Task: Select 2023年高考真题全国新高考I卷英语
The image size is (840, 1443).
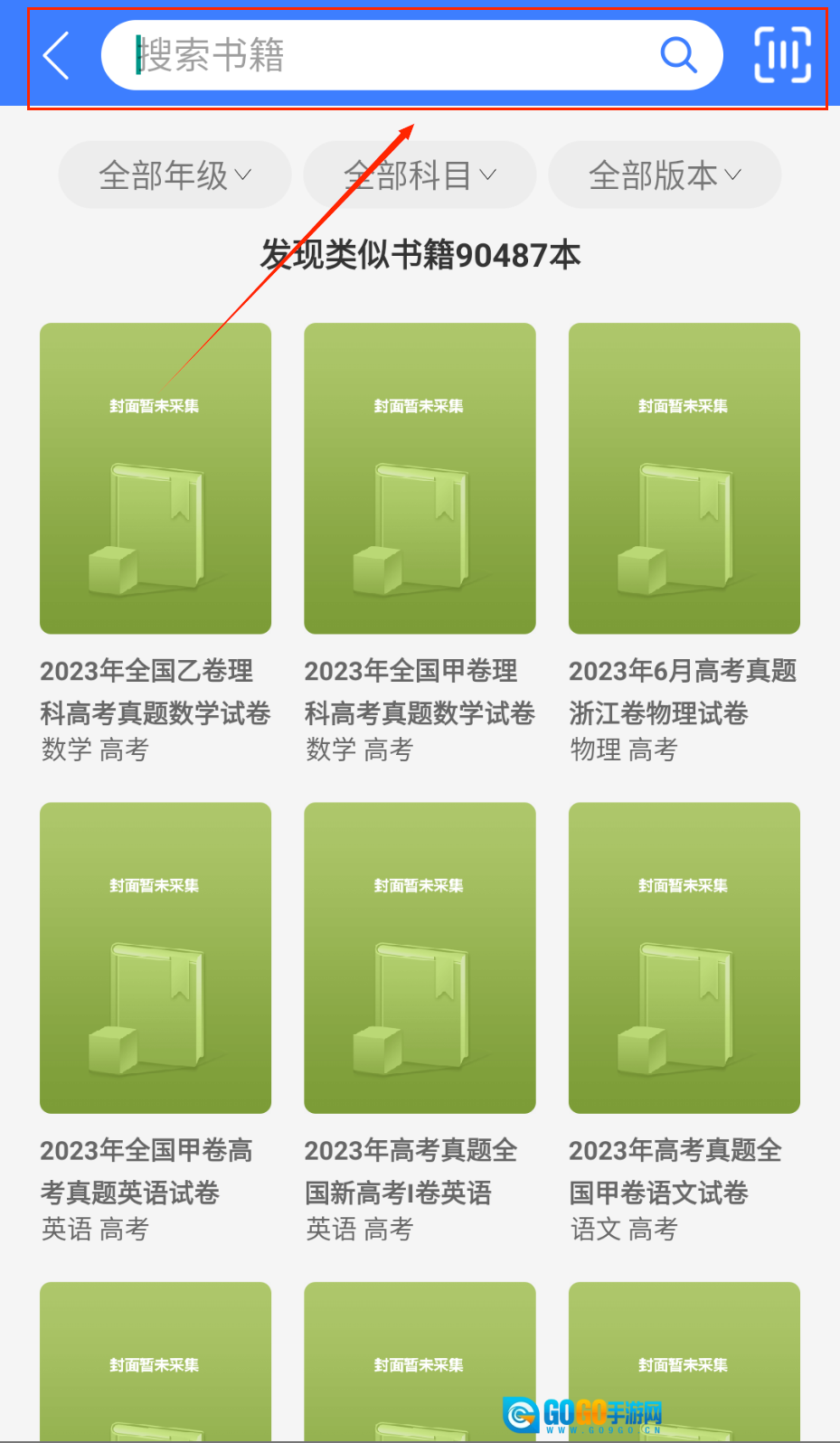Action: [420, 958]
